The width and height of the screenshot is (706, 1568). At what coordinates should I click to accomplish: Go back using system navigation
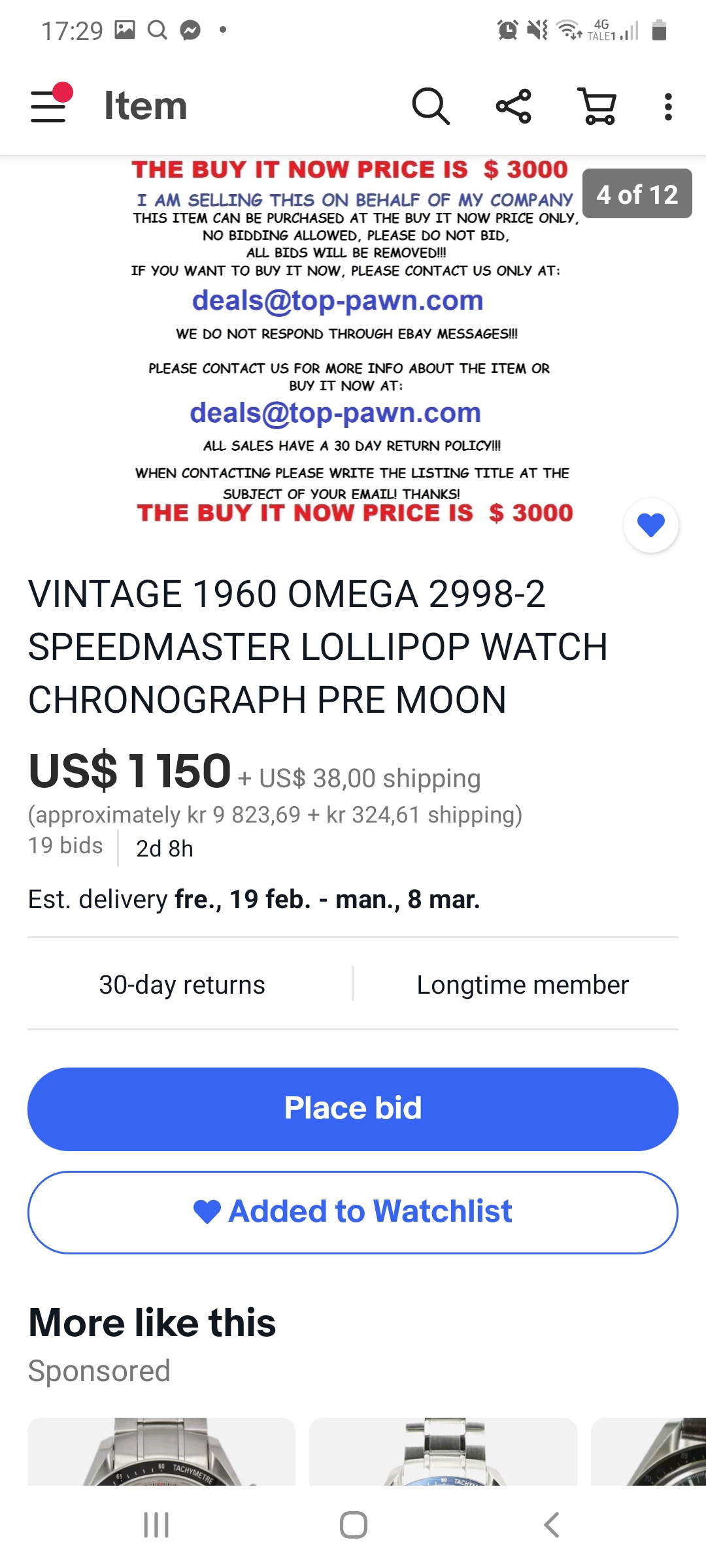[551, 1525]
